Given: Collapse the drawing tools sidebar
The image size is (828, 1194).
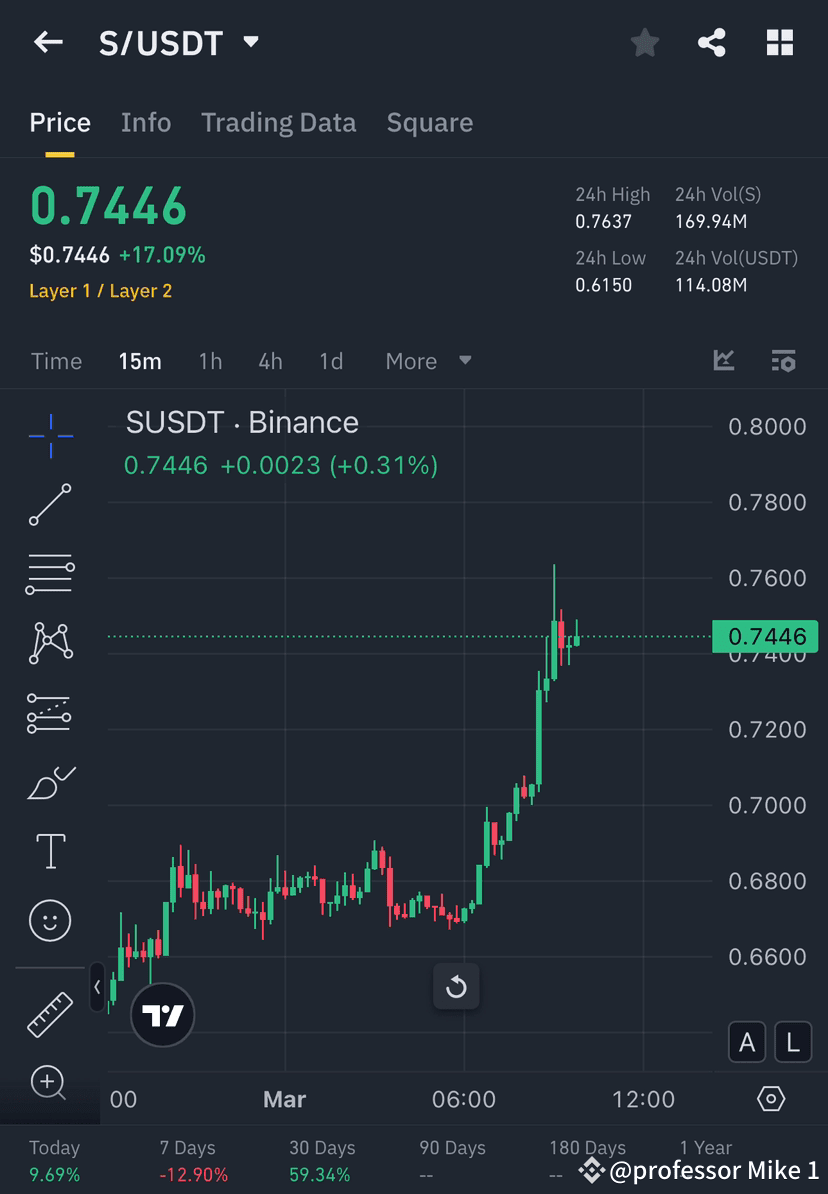Looking at the screenshot, I should 96,987.
